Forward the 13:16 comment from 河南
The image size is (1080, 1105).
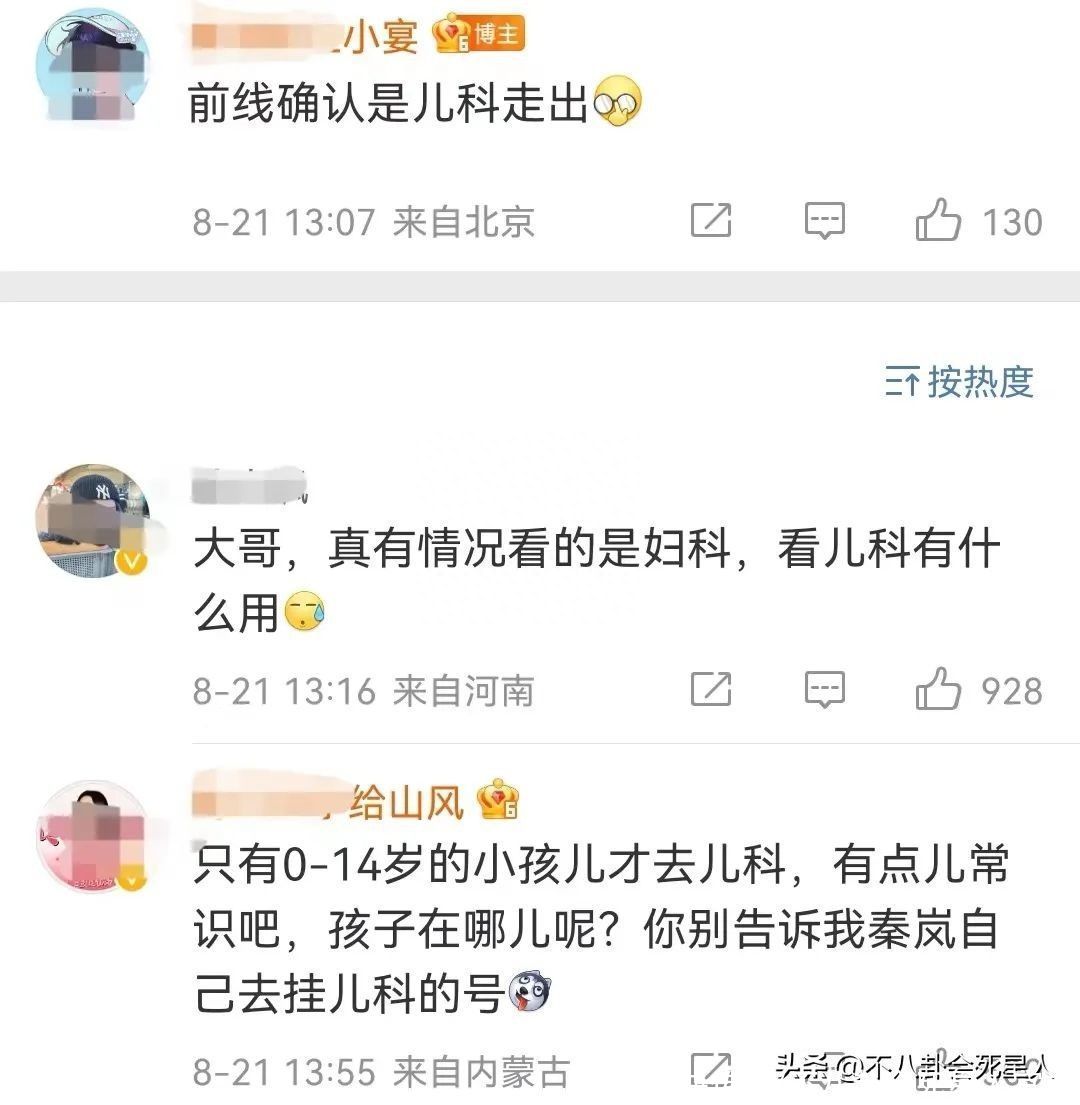tap(711, 690)
